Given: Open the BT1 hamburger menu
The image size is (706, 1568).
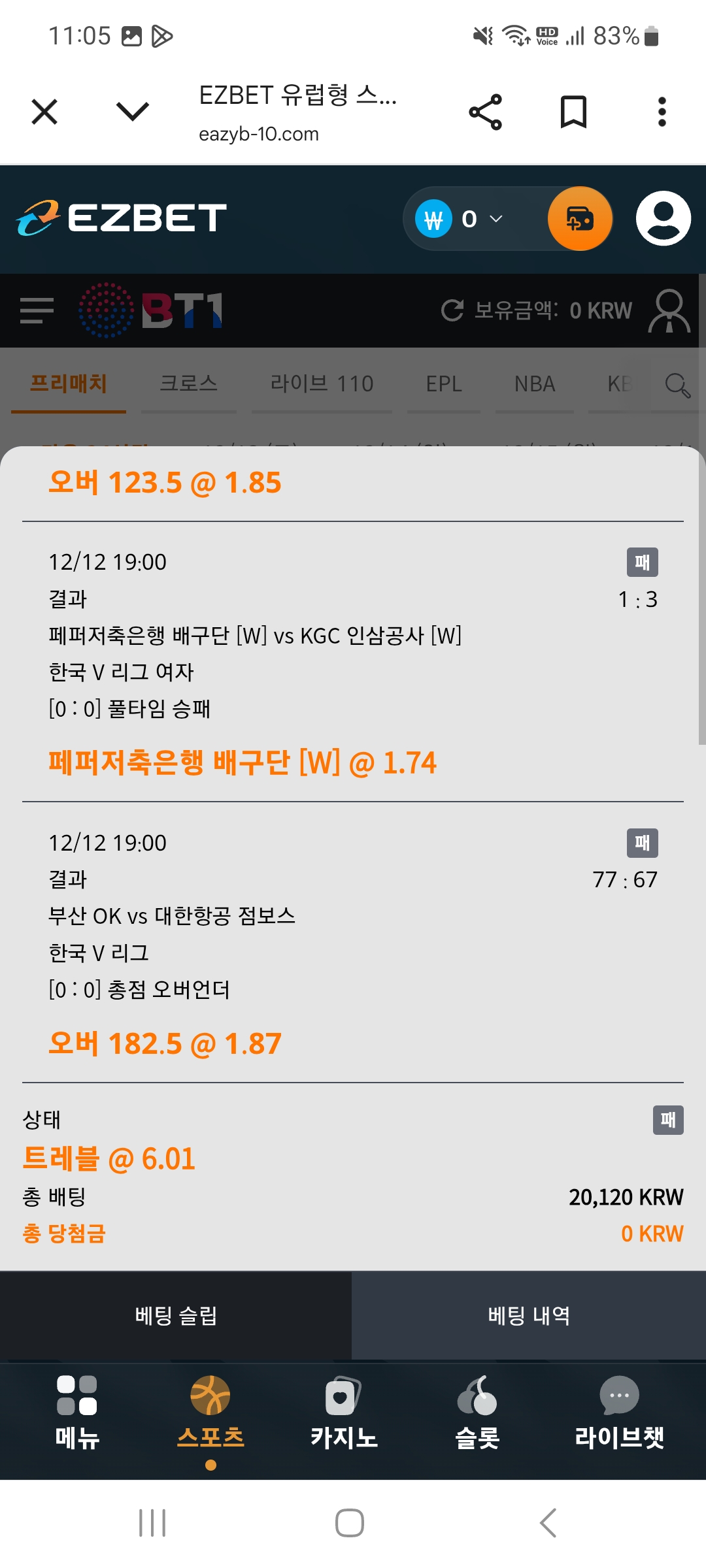Looking at the screenshot, I should coord(37,310).
